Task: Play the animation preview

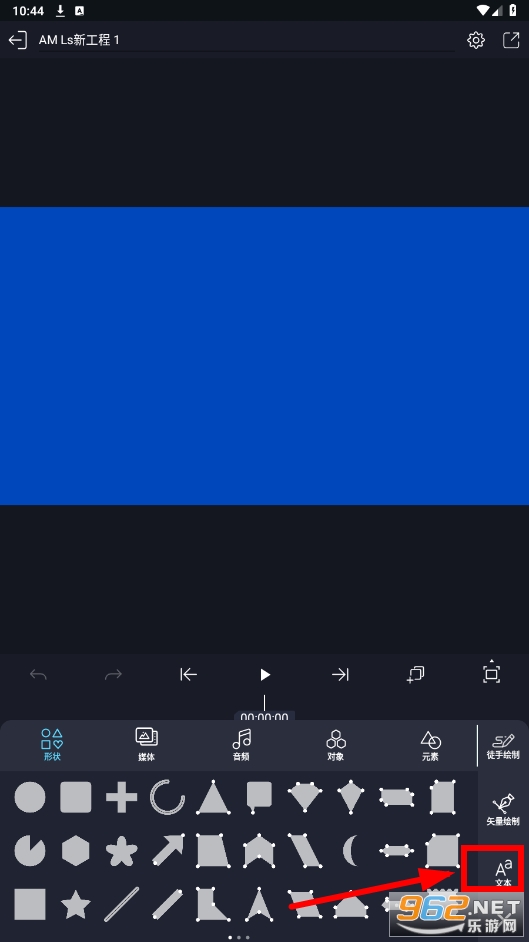Action: coord(265,675)
